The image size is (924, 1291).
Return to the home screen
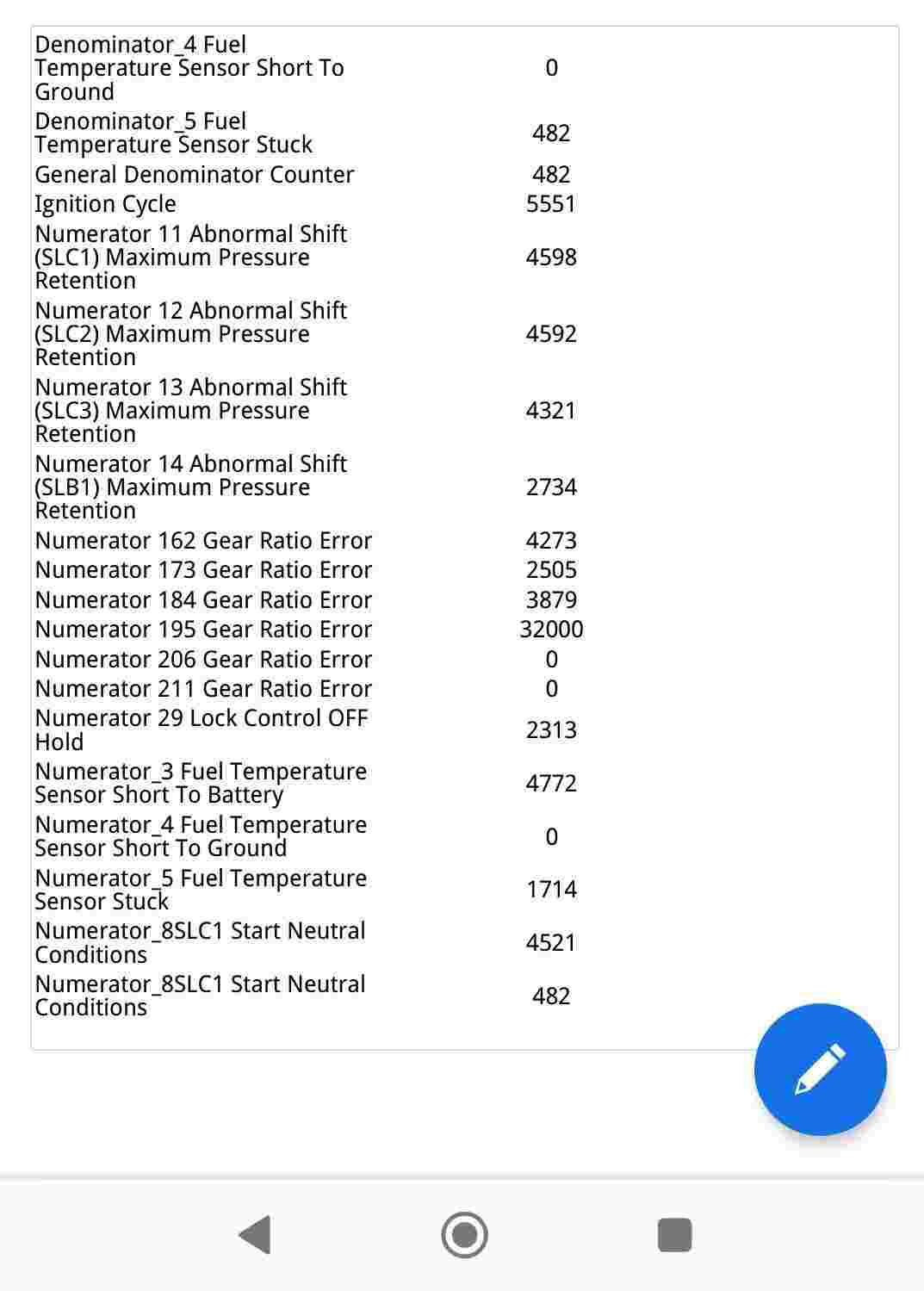[464, 1235]
